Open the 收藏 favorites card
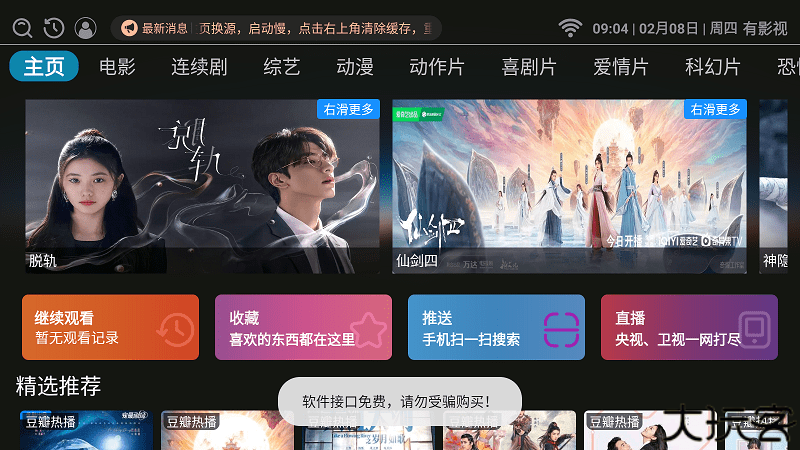Image resolution: width=800 pixels, height=450 pixels. [303, 328]
